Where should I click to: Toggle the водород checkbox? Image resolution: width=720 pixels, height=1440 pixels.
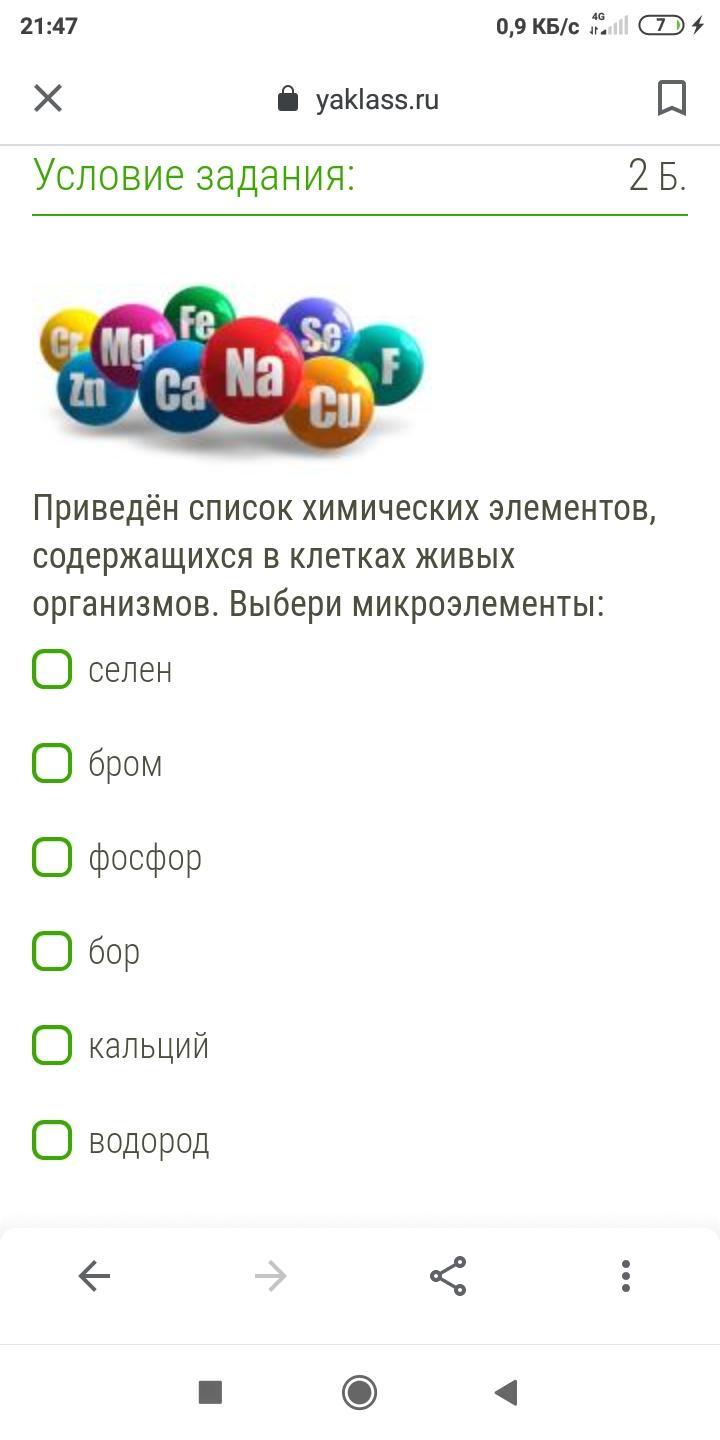coord(52,1139)
